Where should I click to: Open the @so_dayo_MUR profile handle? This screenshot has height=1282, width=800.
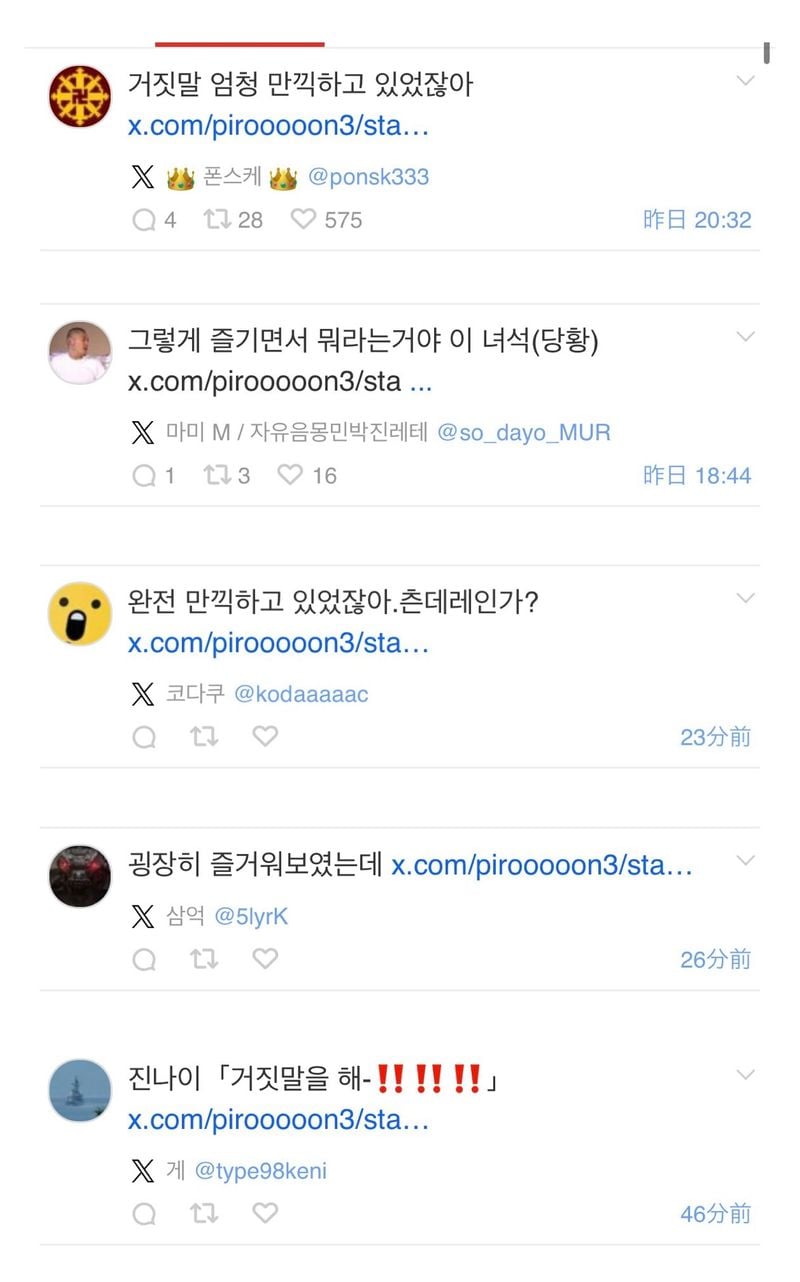[524, 433]
